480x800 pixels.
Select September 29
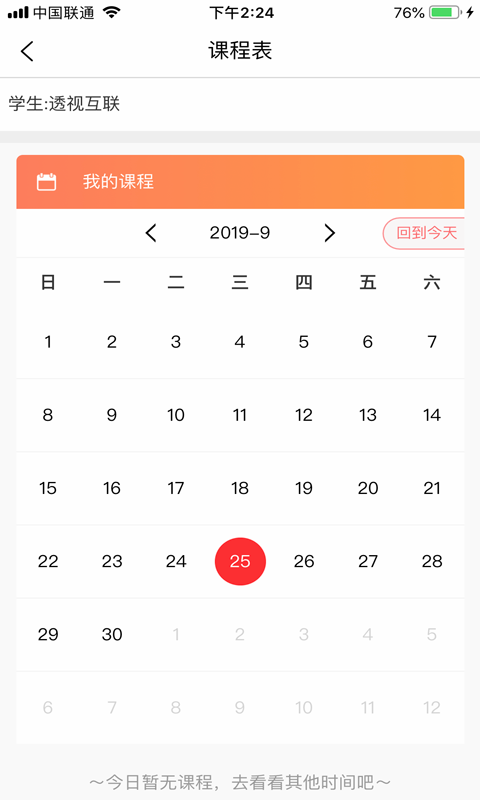coord(48,634)
